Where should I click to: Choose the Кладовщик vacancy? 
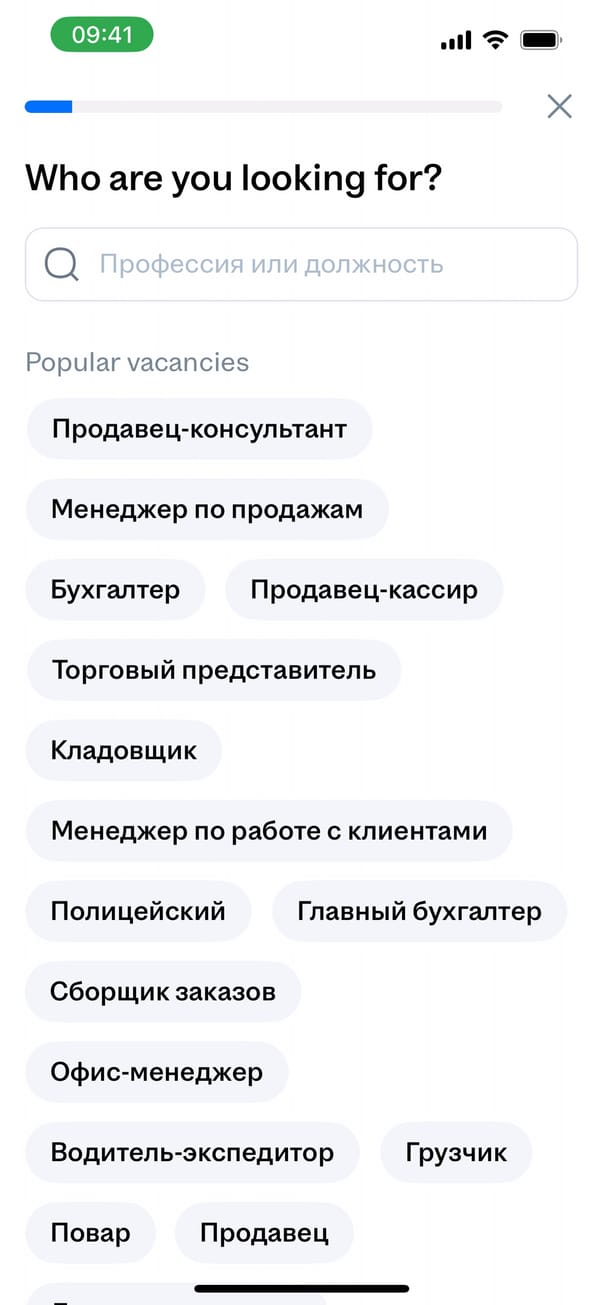(124, 750)
